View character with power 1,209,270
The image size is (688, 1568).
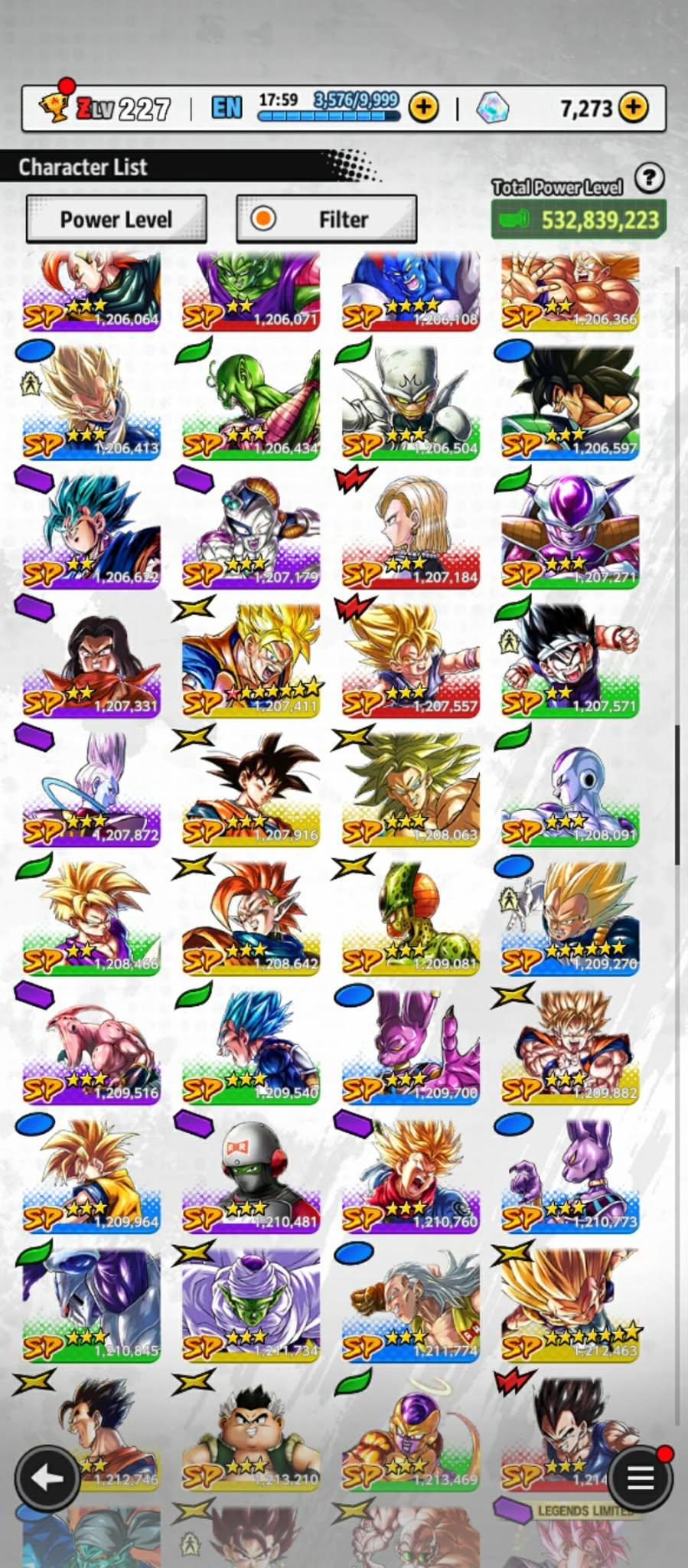click(570, 917)
